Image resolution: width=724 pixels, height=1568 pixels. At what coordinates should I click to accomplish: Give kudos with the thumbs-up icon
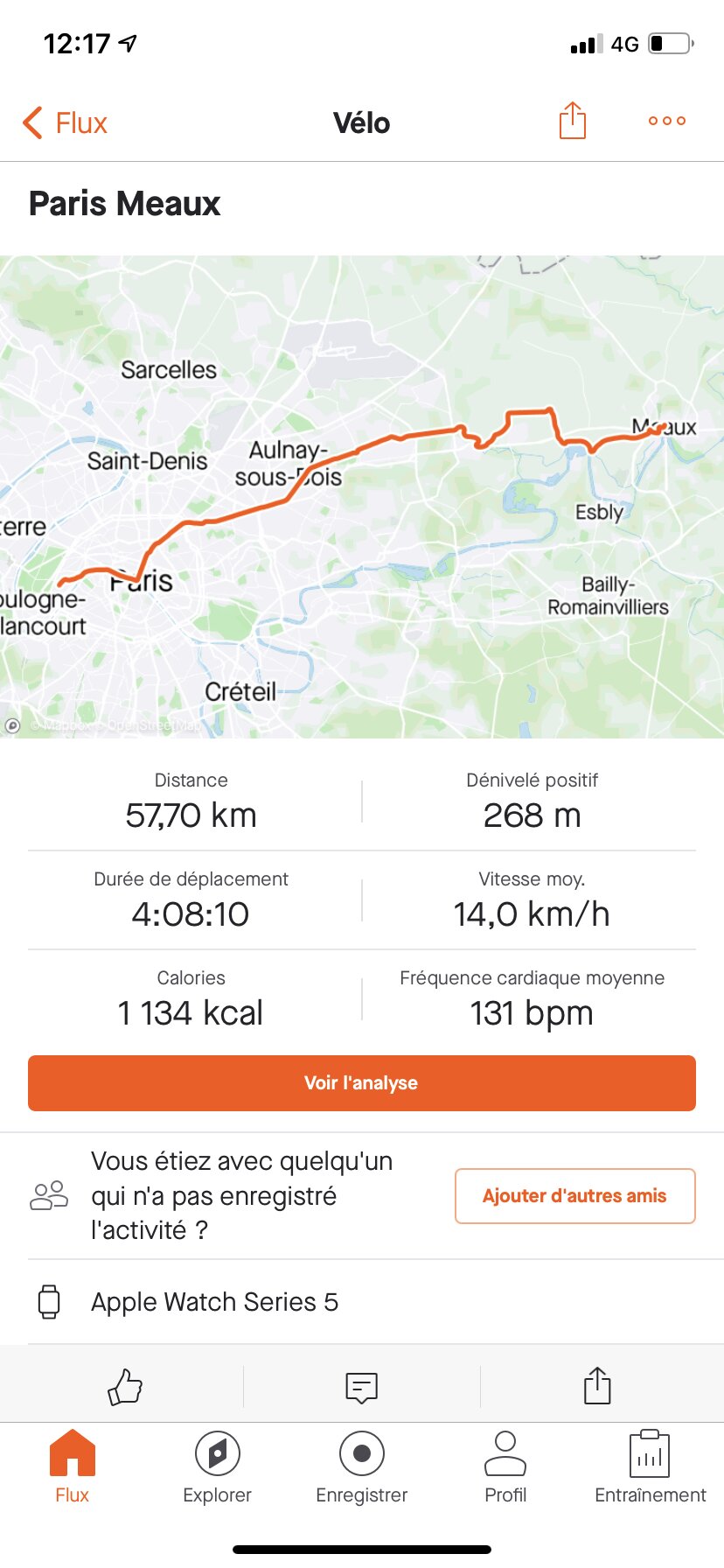[x=125, y=1387]
